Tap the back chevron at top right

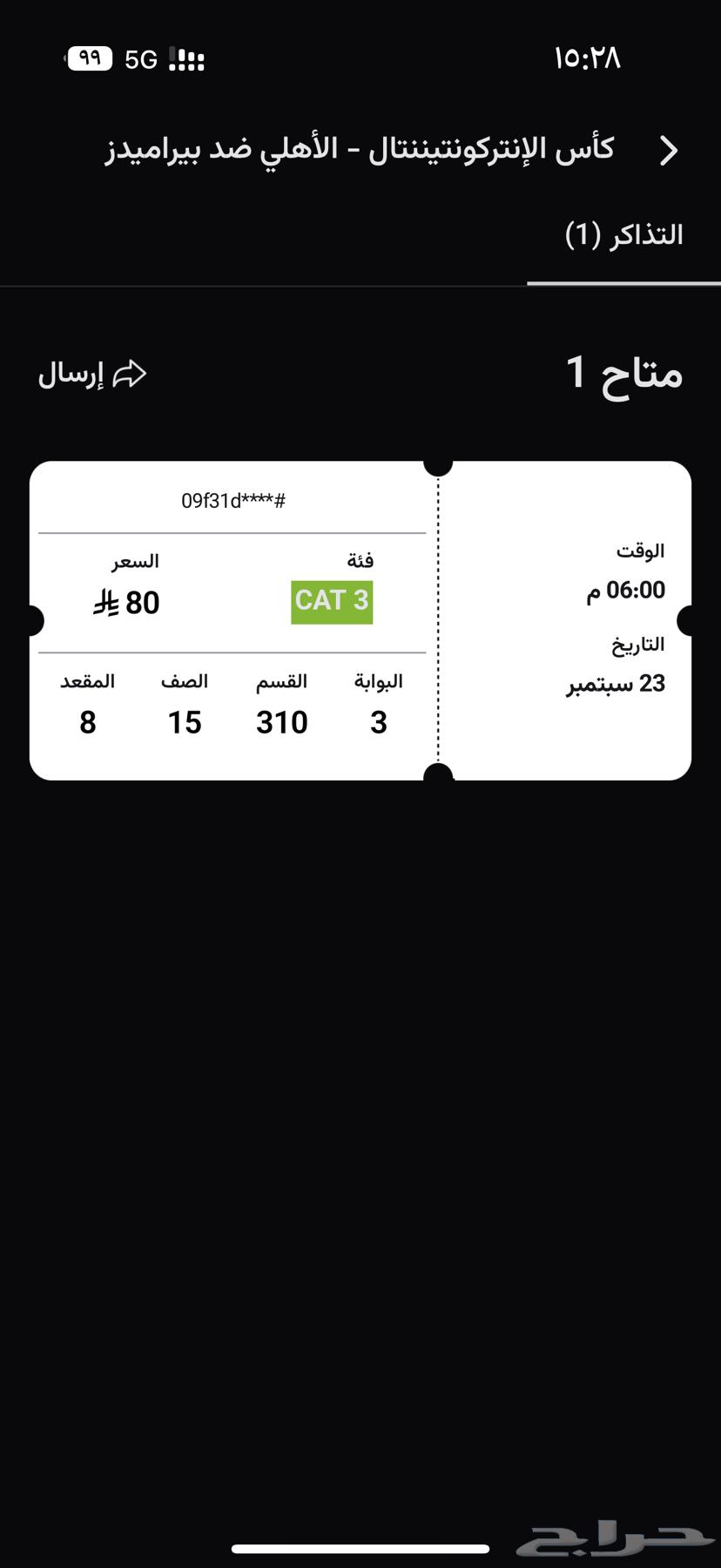point(670,150)
